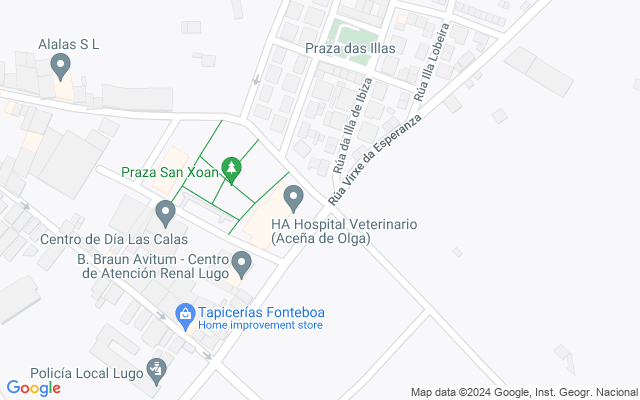The width and height of the screenshot is (640, 400).
Task: Open Centro de Día Las Calas marker
Action: (166, 212)
